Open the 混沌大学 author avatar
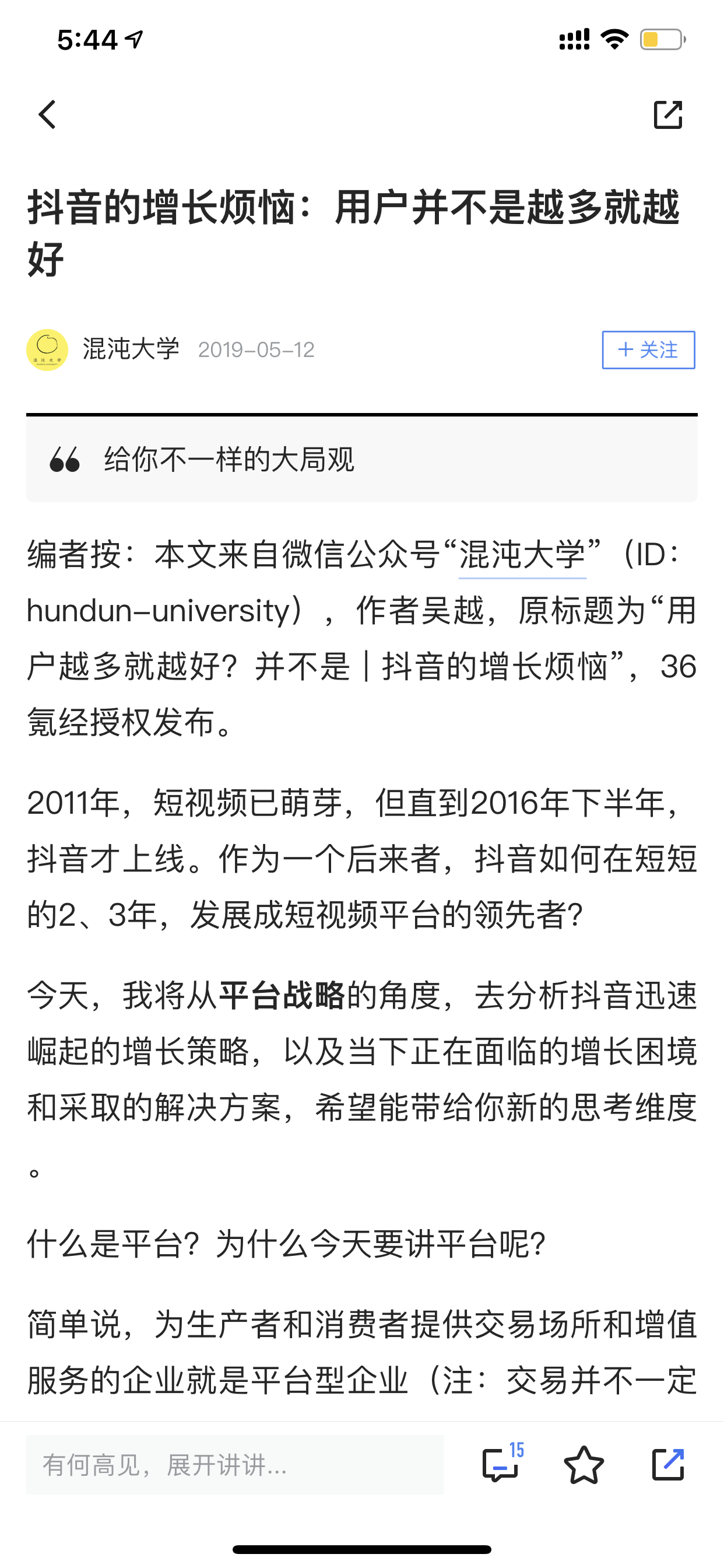Screen dimensions: 724x1568 click(x=47, y=350)
